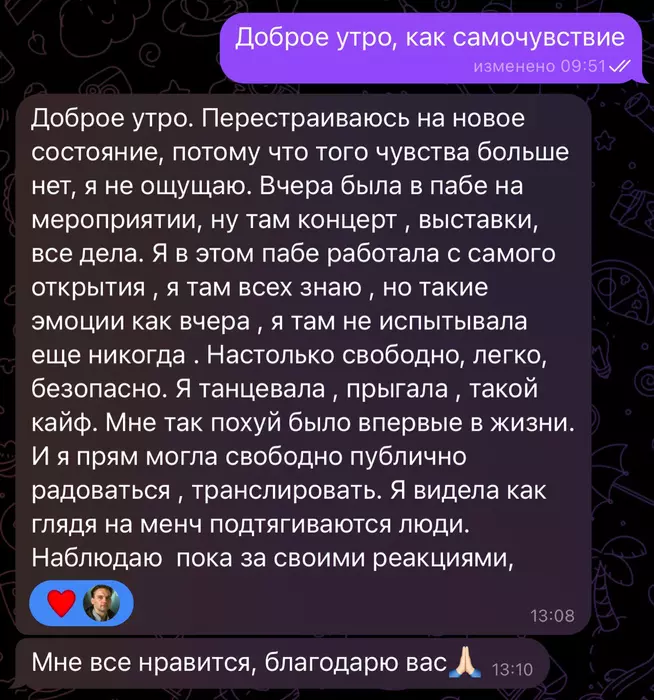
Task: Tap the 'Доброе утро, как самочувствие' message bubble
Action: [430, 47]
